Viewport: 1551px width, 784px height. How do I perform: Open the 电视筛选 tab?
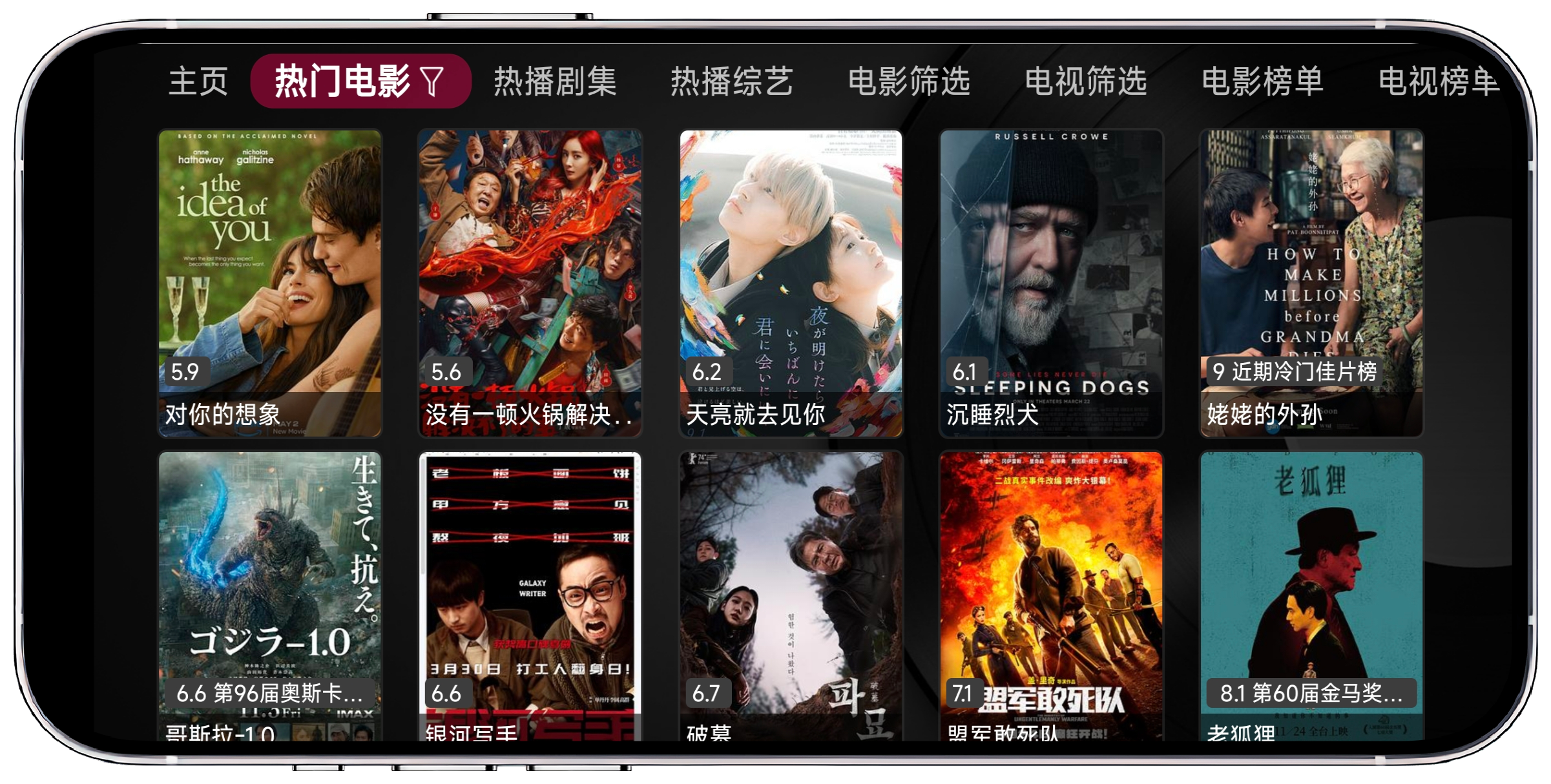coord(1086,81)
